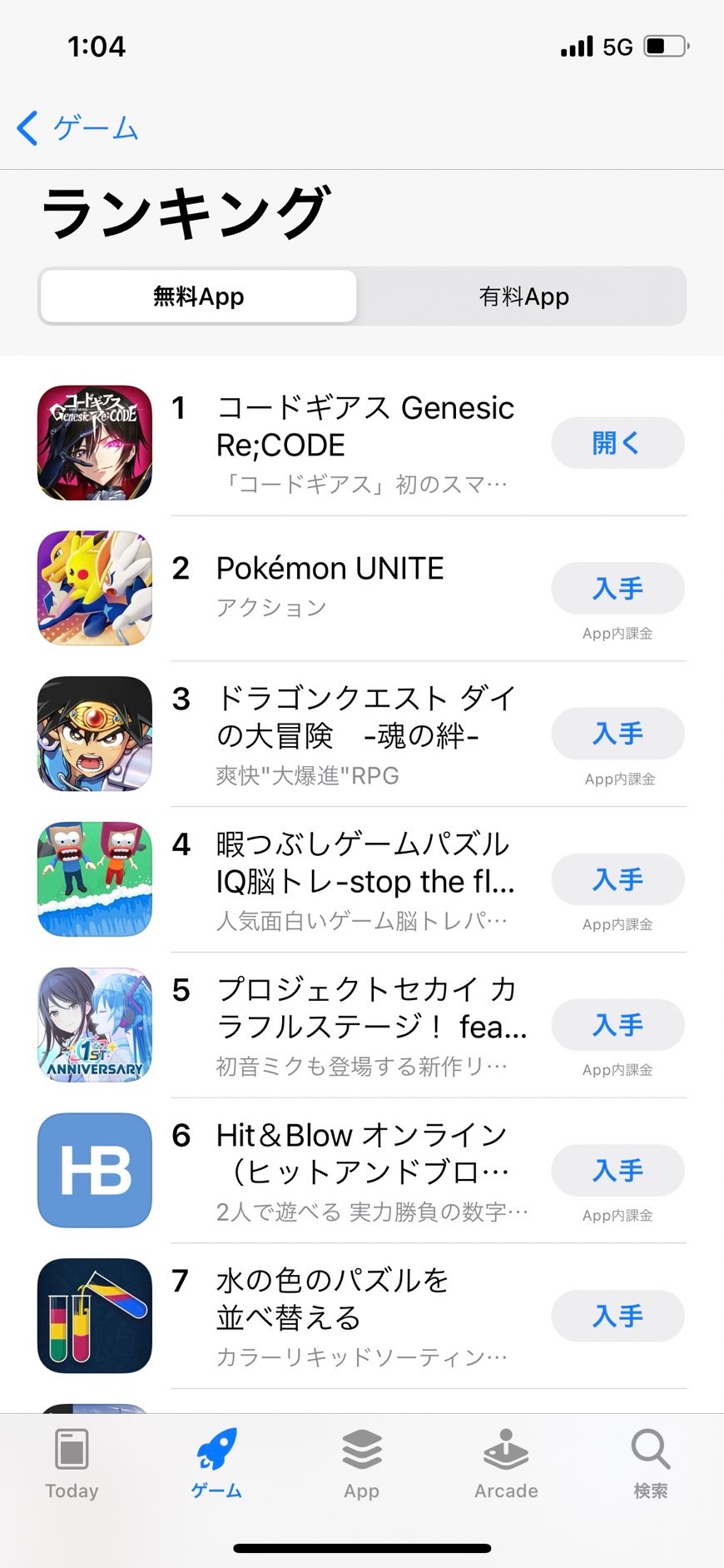724x1568 pixels.
Task: Go back to ゲーム page
Action: [77, 128]
